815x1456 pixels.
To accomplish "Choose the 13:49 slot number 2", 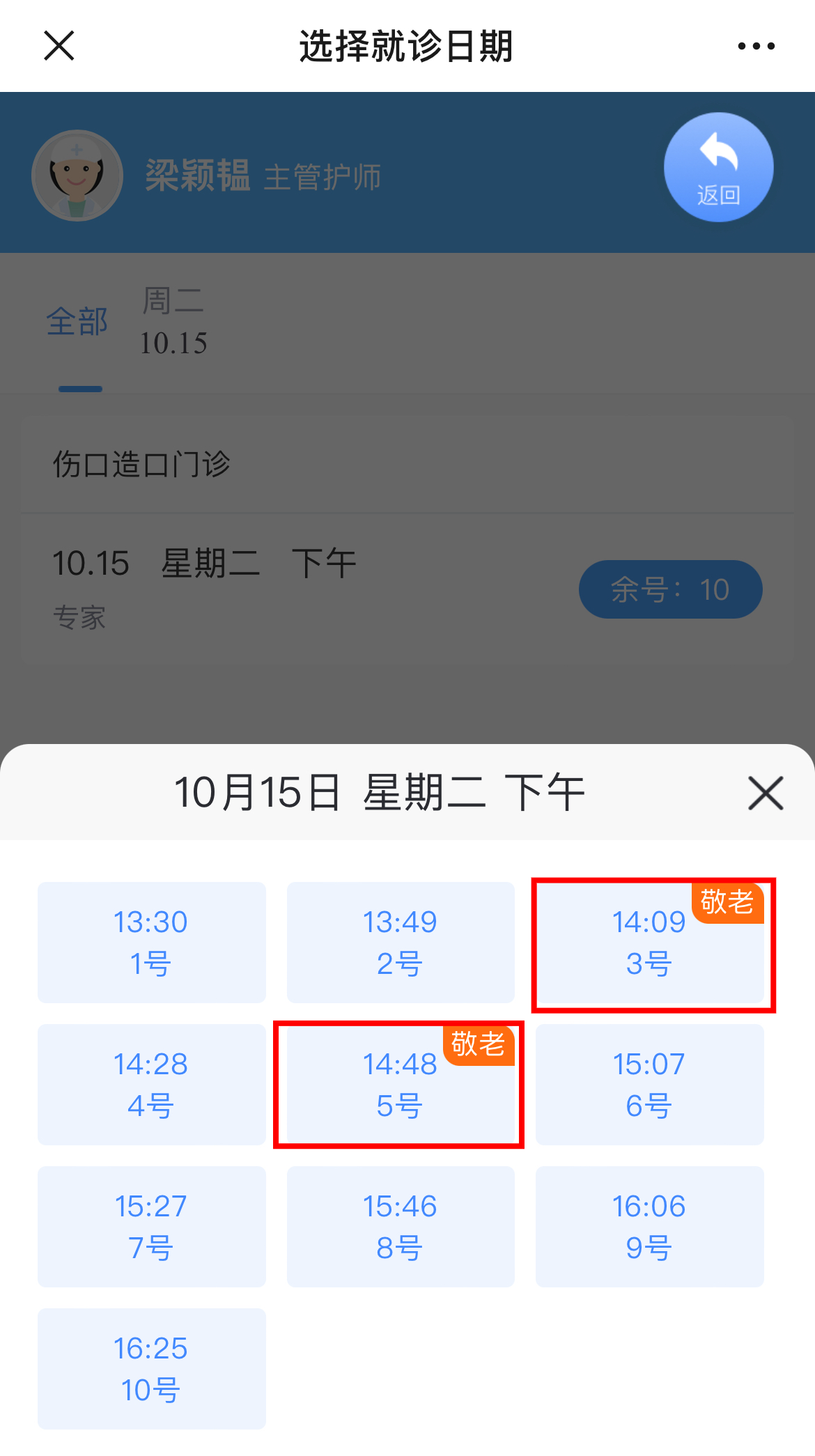I will point(401,942).
